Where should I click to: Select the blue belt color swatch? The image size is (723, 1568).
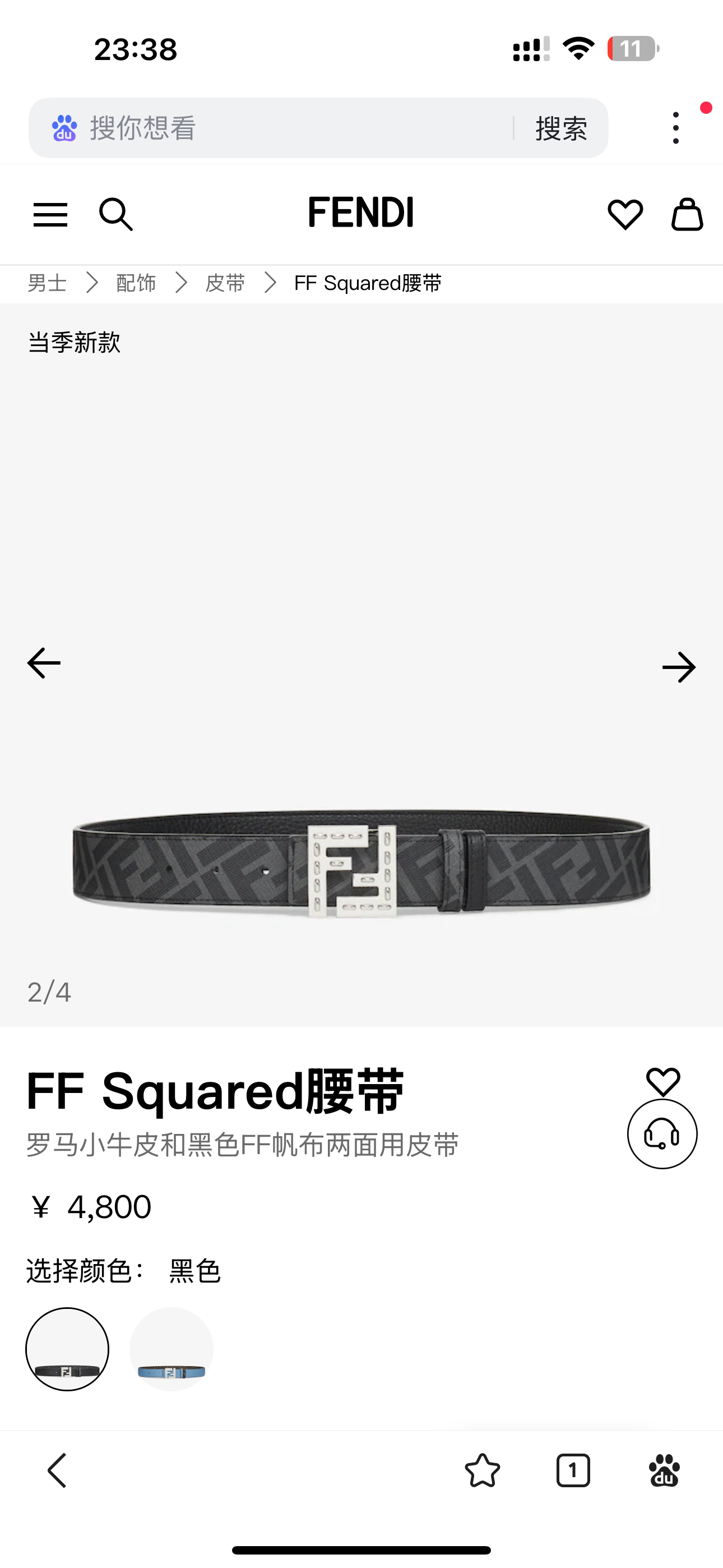[x=172, y=1349]
